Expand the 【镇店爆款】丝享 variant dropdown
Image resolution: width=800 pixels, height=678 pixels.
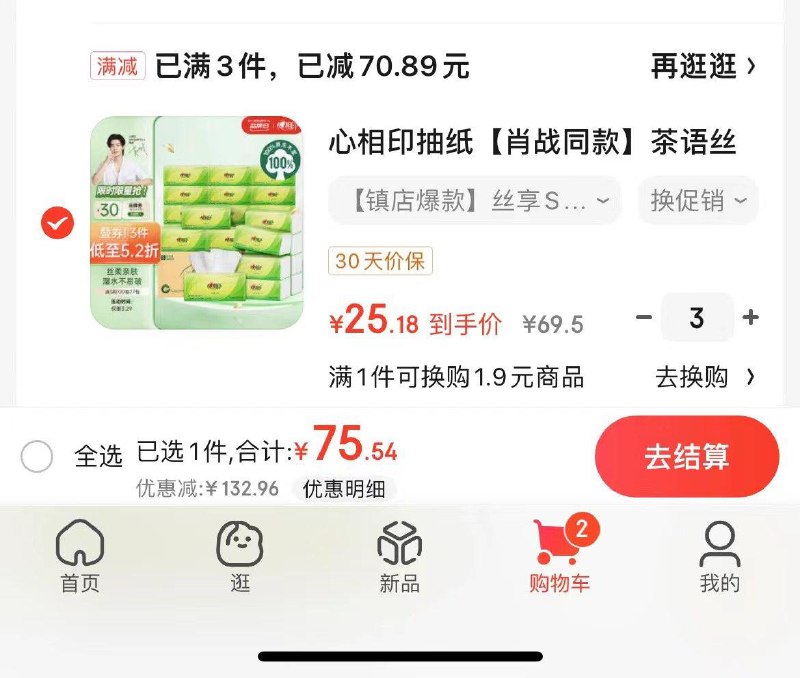(x=475, y=201)
